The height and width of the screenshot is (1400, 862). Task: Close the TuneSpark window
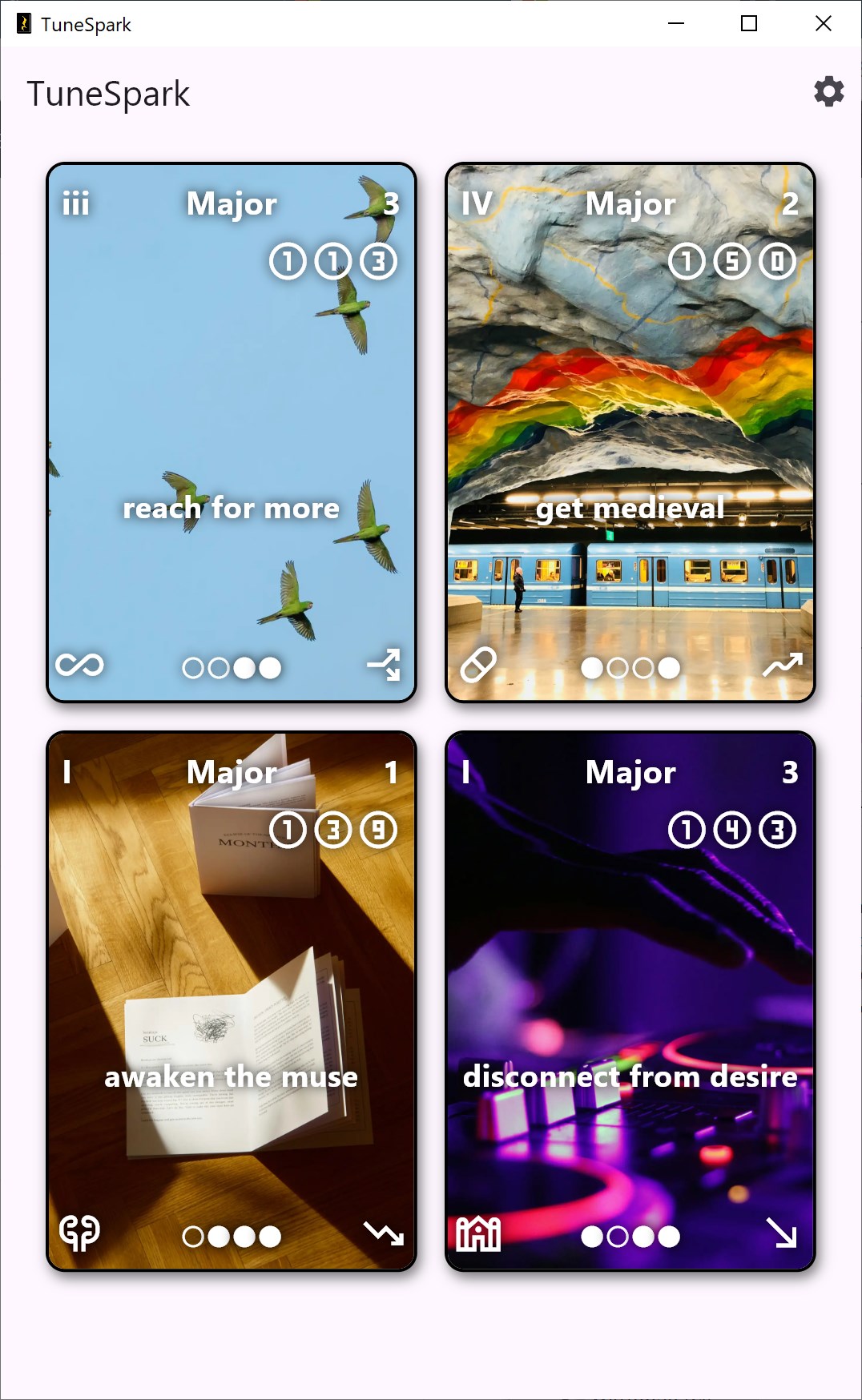pos(823,24)
